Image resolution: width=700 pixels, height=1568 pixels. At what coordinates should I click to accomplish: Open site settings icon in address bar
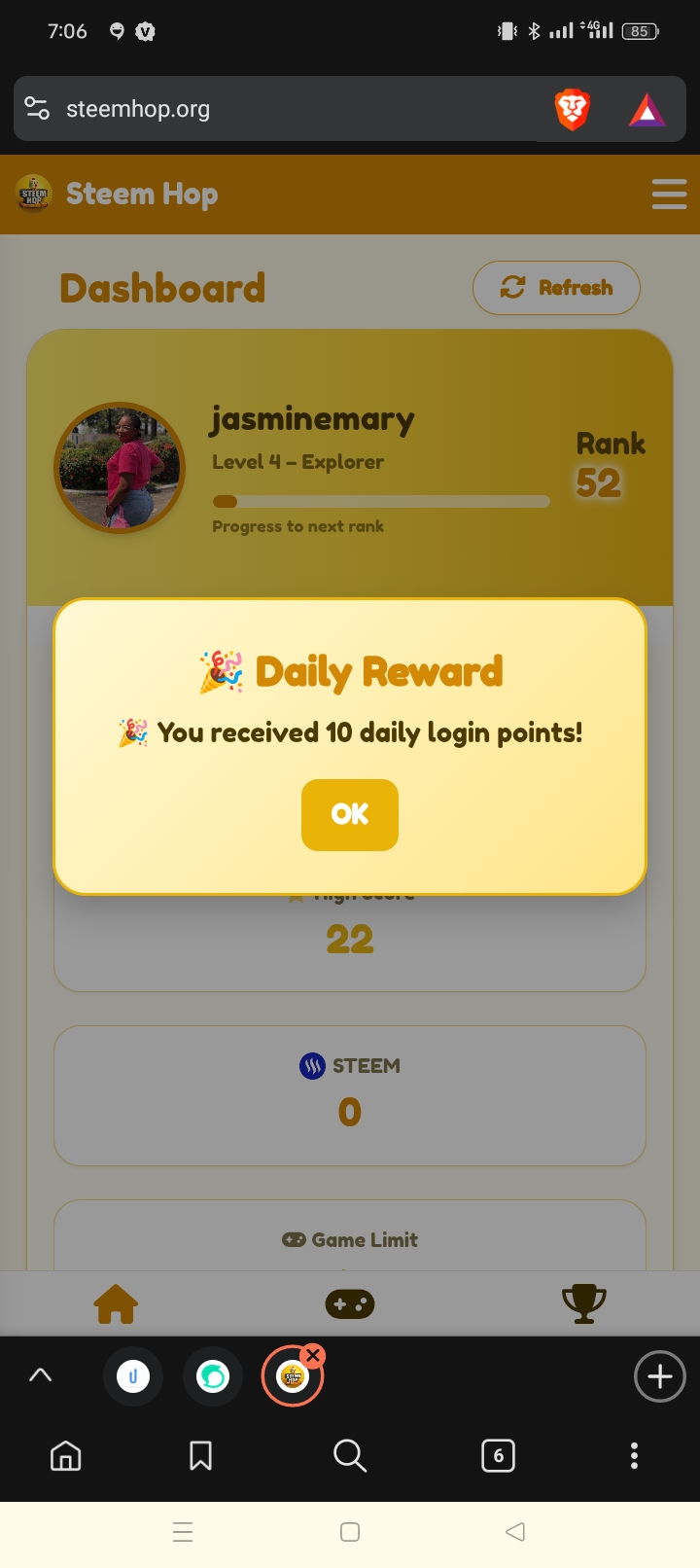[x=37, y=109]
